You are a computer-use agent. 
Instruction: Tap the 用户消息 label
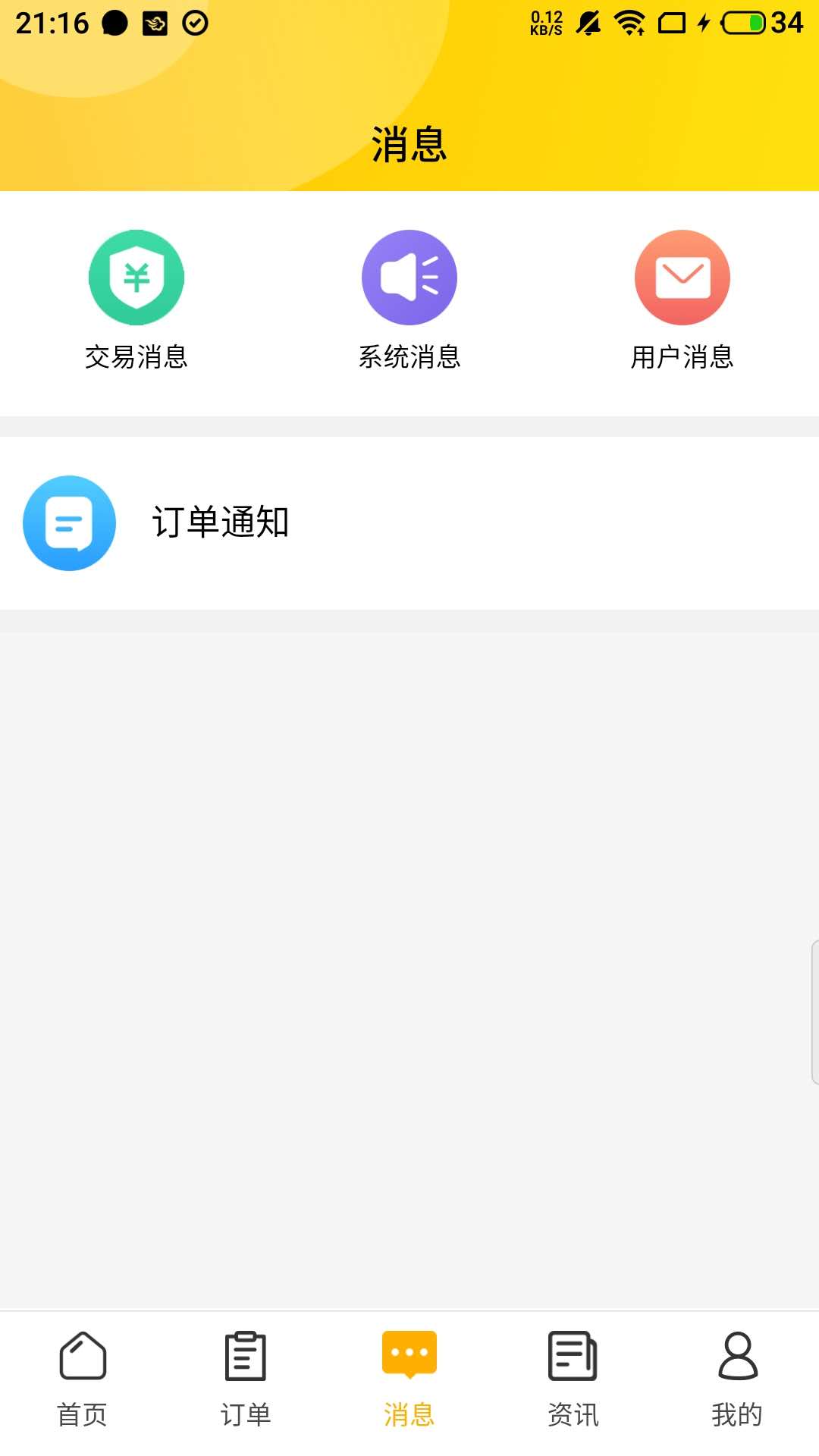(x=682, y=358)
